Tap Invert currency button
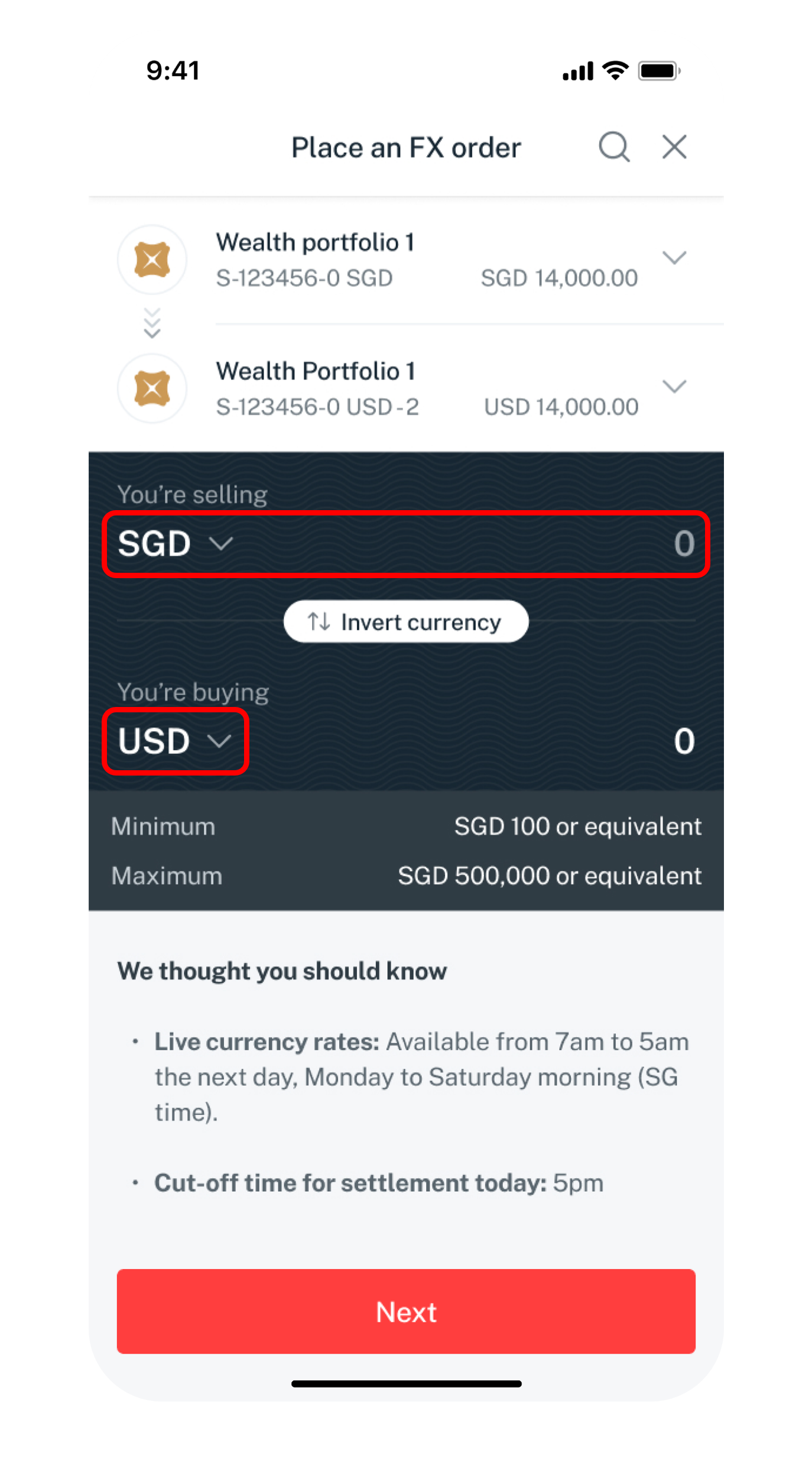812x1463 pixels. click(x=405, y=622)
